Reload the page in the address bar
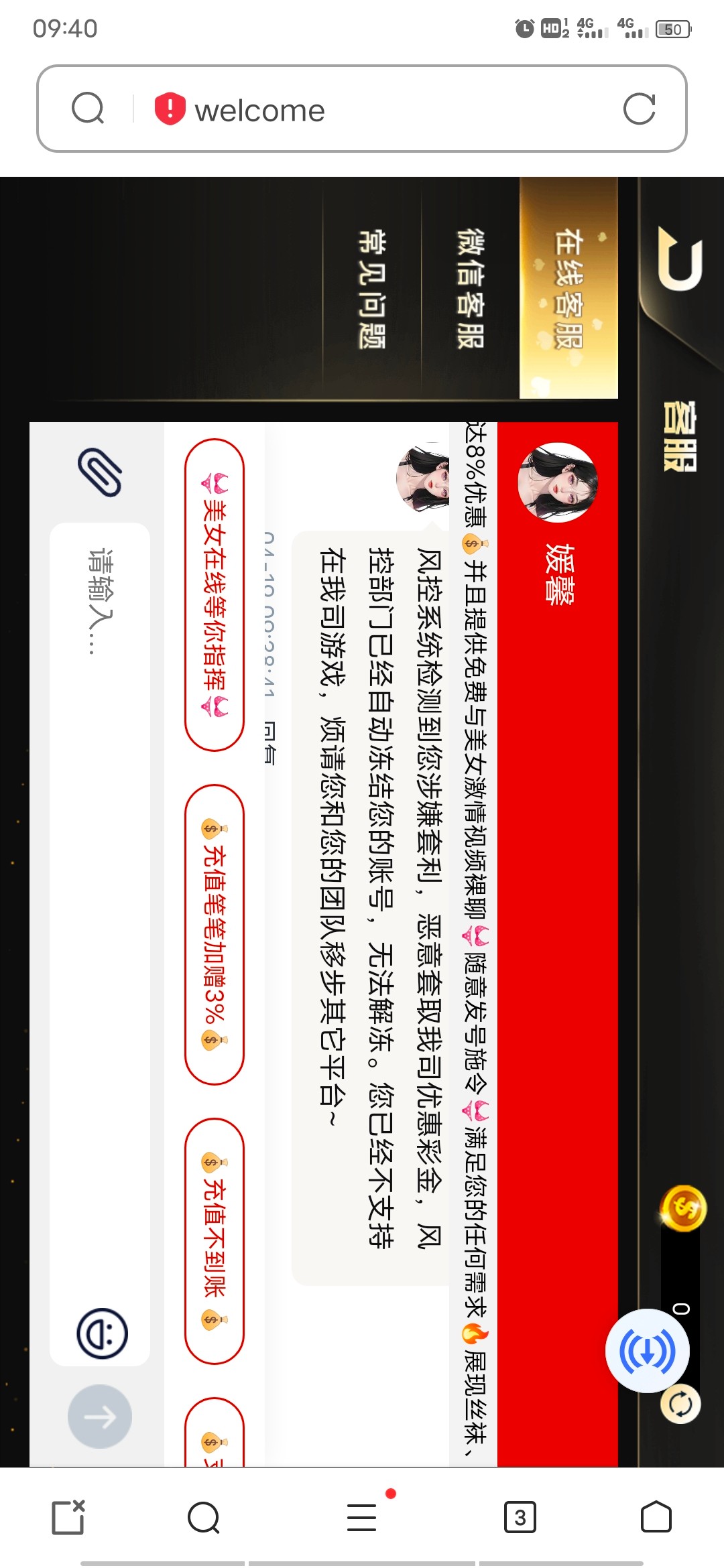The image size is (724, 1568). click(x=639, y=109)
